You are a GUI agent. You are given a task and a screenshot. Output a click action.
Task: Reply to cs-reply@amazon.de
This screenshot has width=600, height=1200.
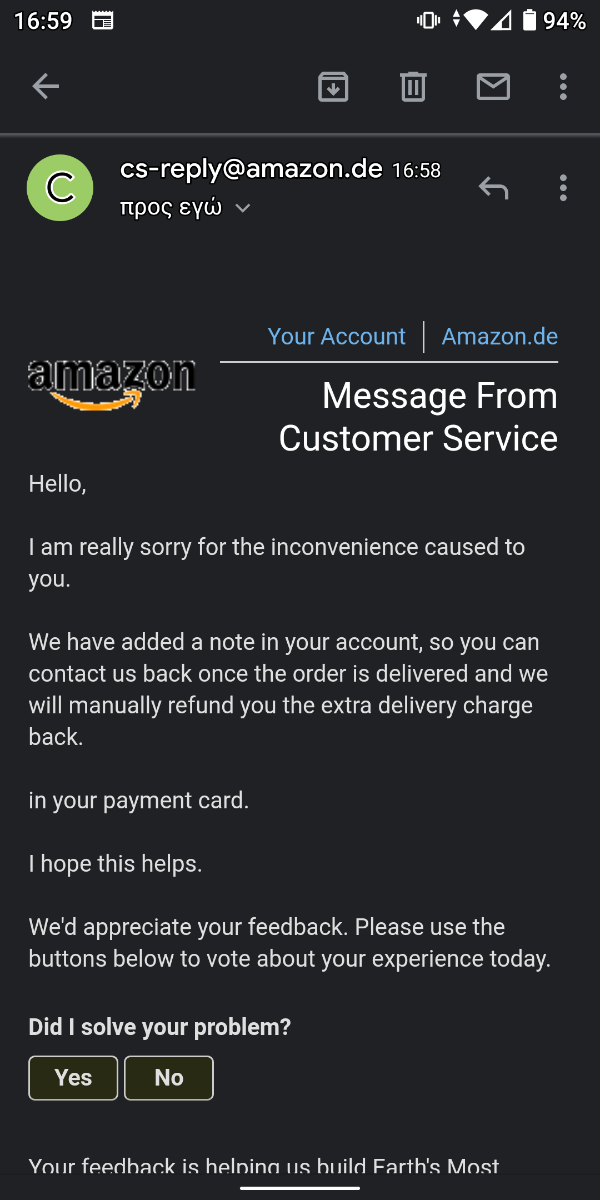pos(493,187)
